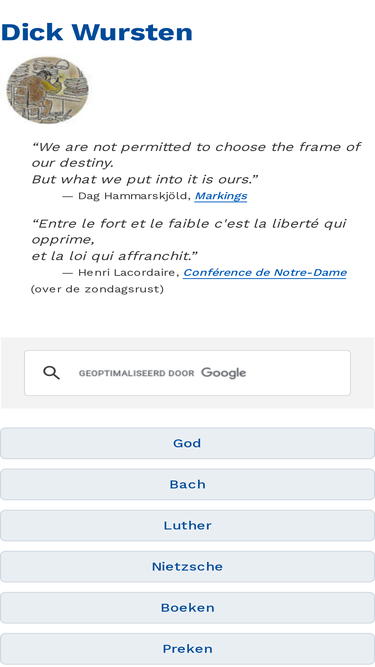The width and height of the screenshot is (375, 667).
Task: Open the Markings link
Action: tap(221, 196)
